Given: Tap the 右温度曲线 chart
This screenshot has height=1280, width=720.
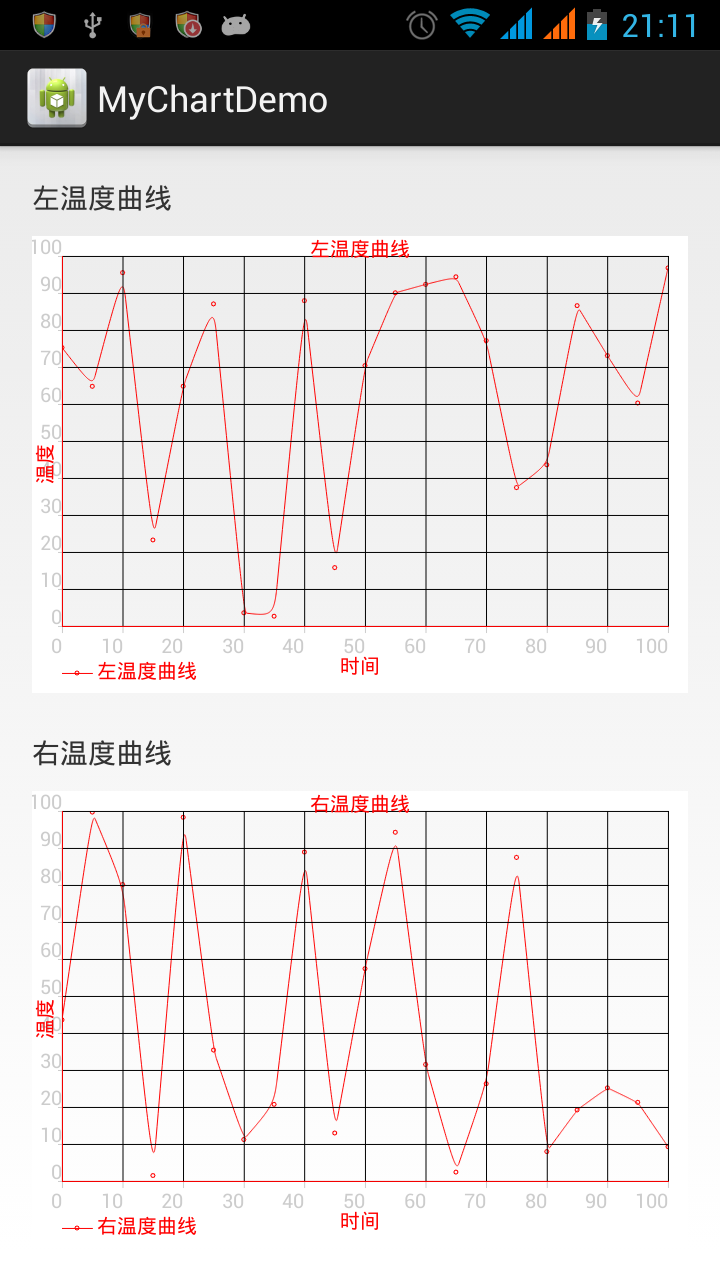Looking at the screenshot, I should click(x=360, y=1019).
